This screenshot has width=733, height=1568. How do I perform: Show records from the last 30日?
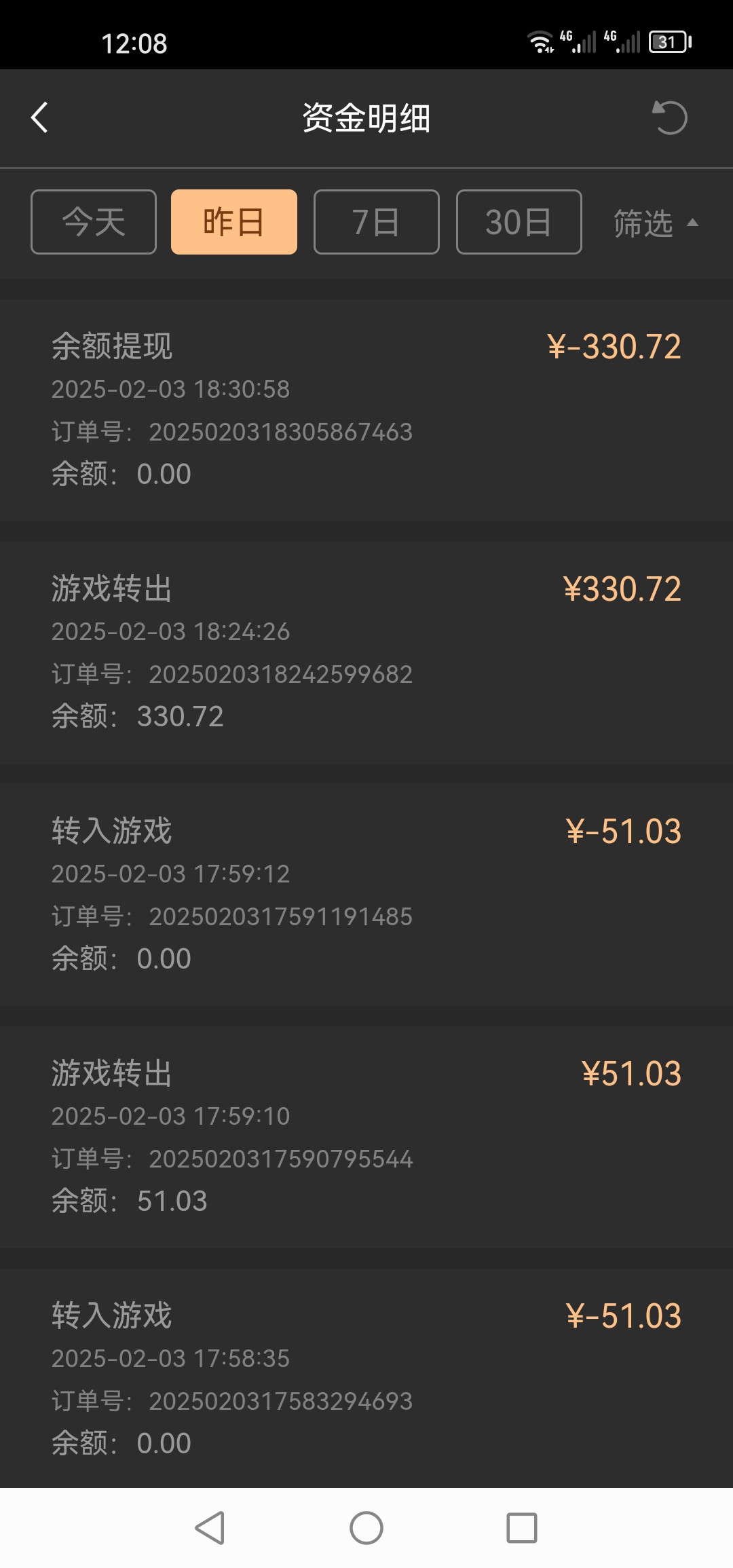coord(519,222)
